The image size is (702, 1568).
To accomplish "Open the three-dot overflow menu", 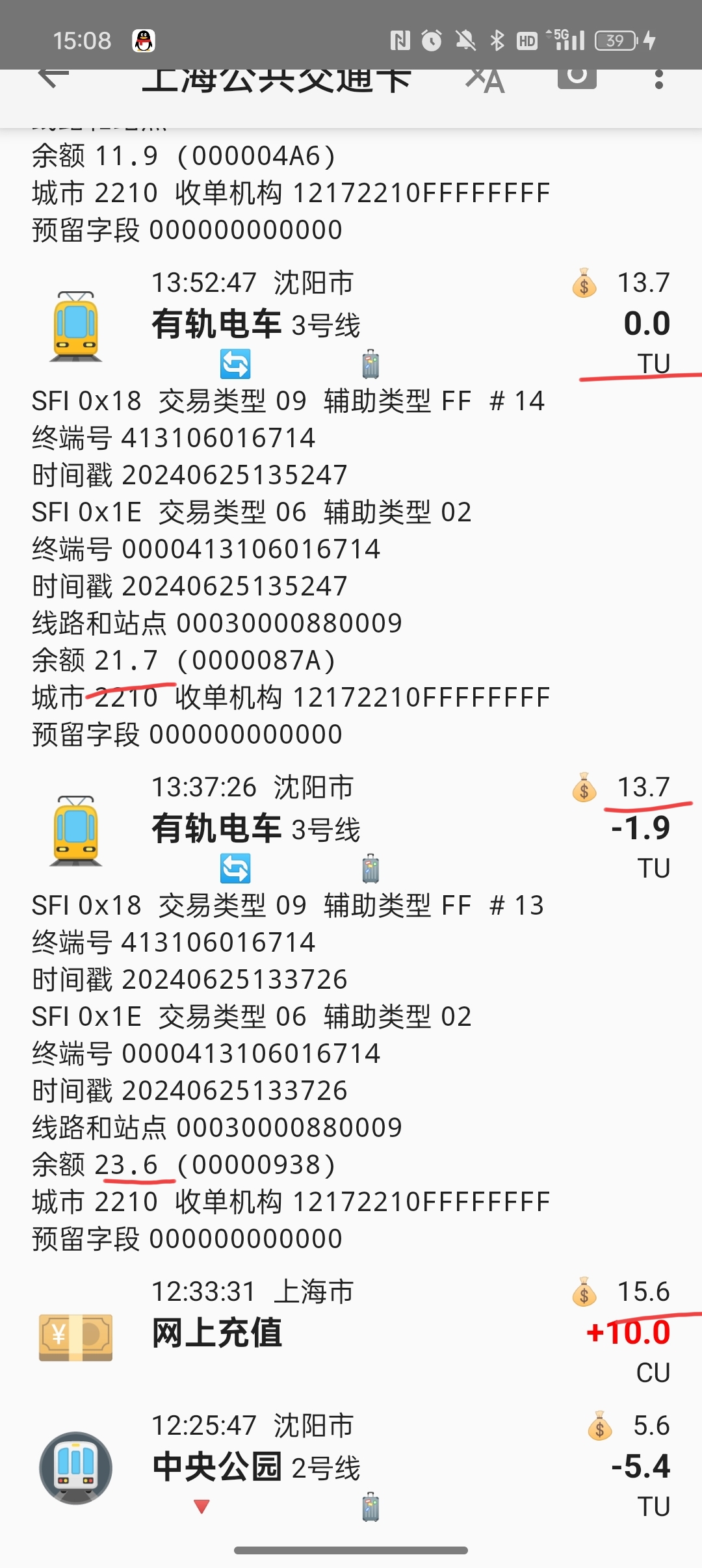I will pos(658,79).
